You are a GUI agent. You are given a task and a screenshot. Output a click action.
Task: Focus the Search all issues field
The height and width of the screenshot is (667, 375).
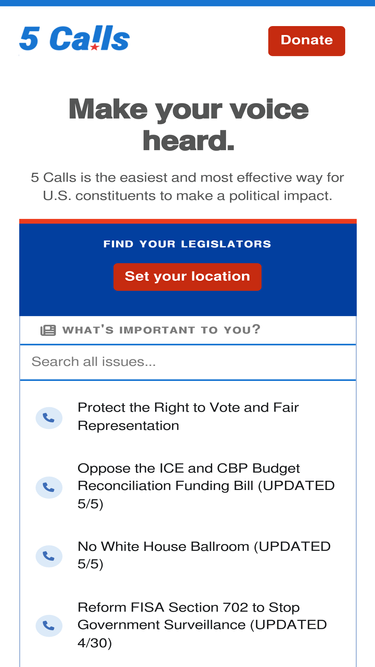coord(188,362)
